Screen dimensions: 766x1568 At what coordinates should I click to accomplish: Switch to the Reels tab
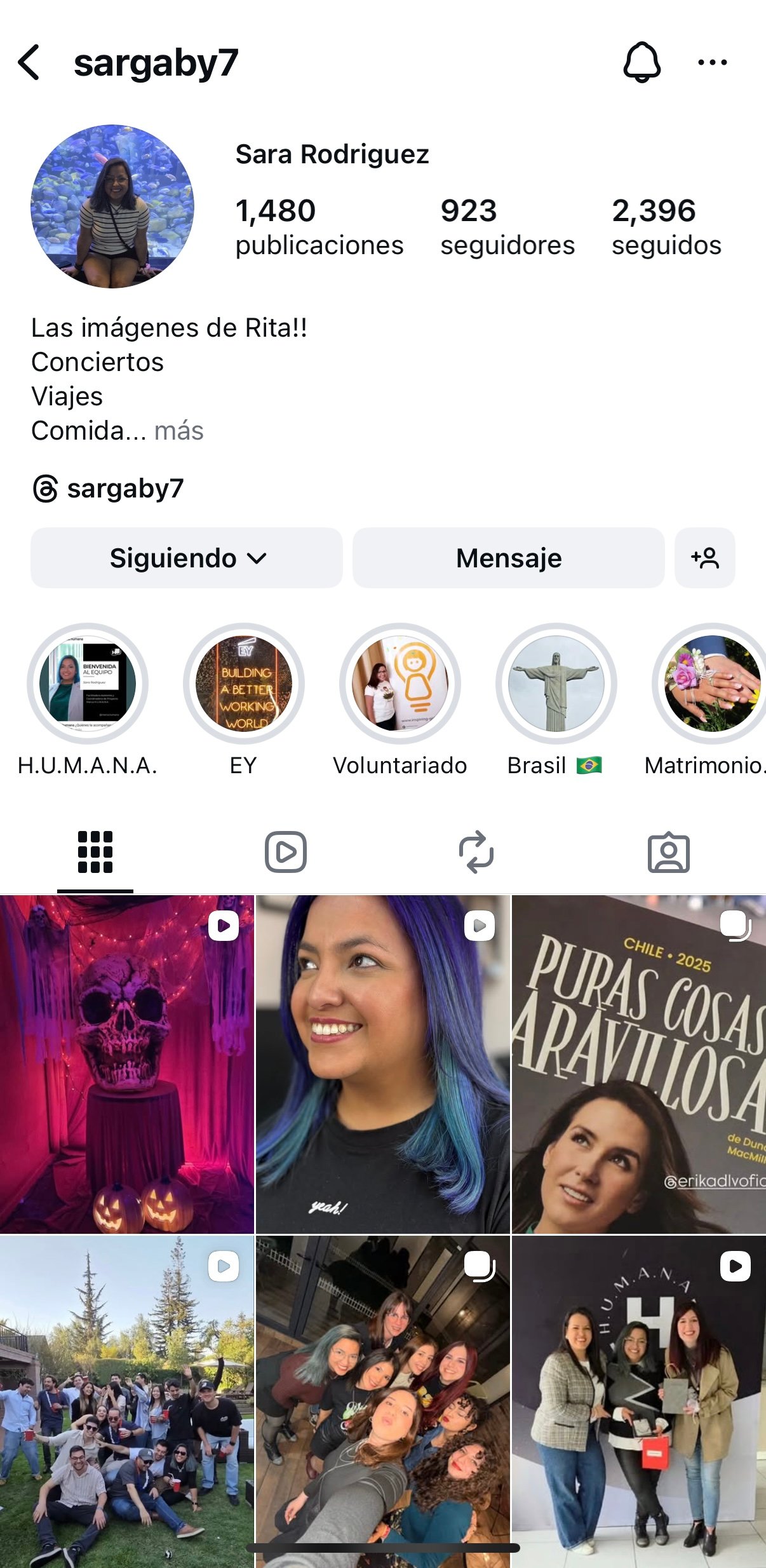[286, 852]
